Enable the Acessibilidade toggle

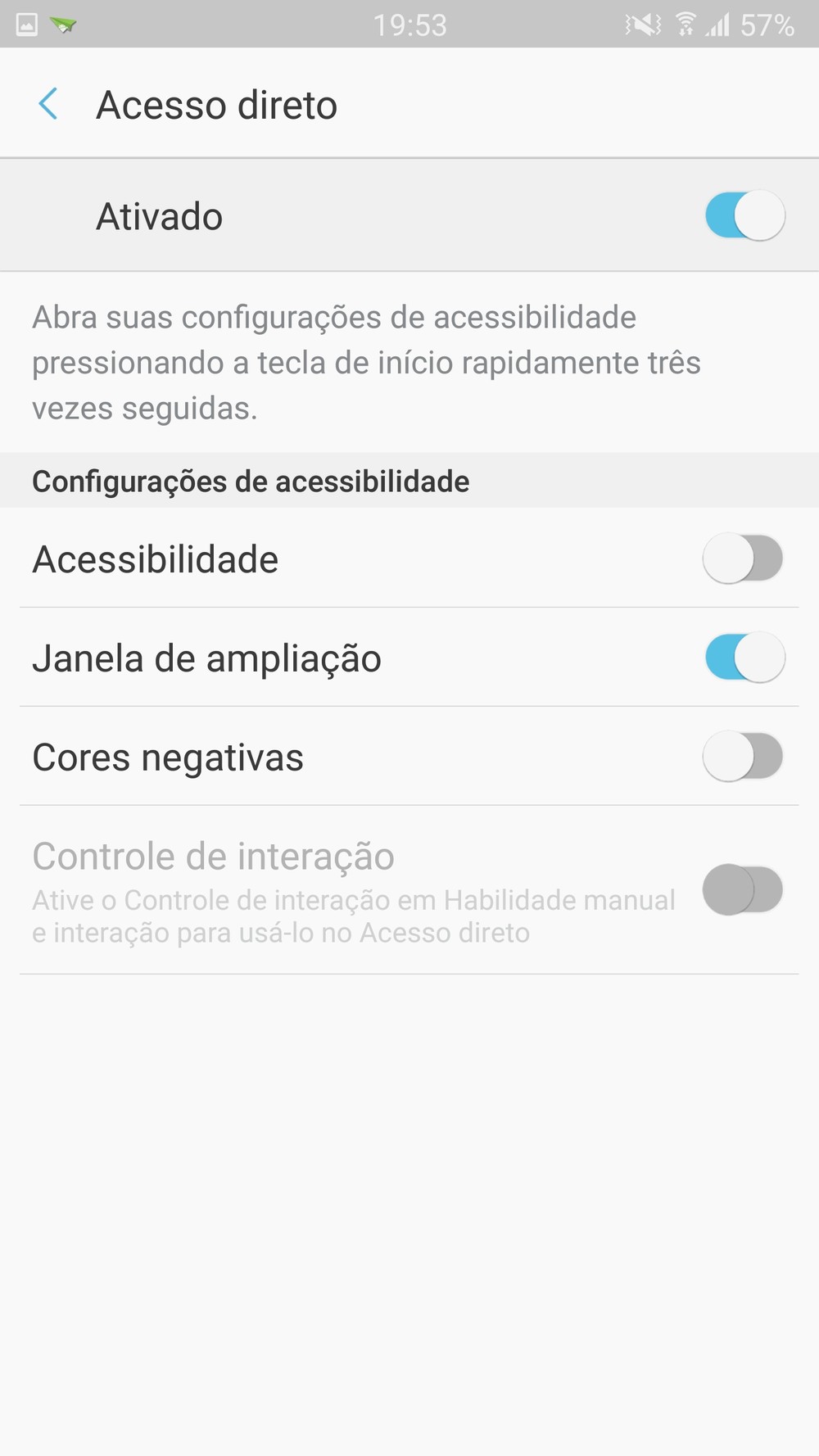point(743,558)
